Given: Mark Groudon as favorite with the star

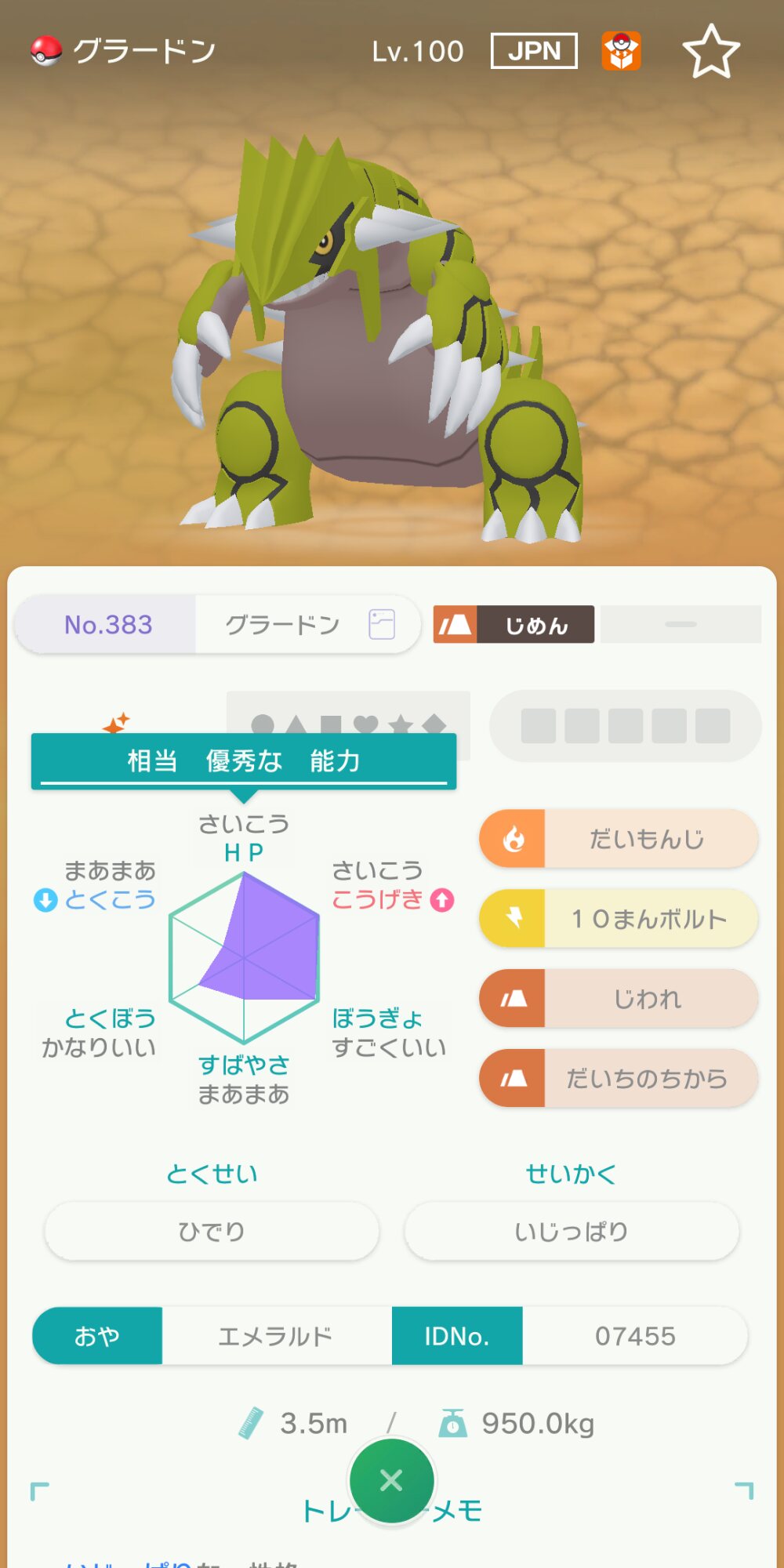Looking at the screenshot, I should 711,52.
